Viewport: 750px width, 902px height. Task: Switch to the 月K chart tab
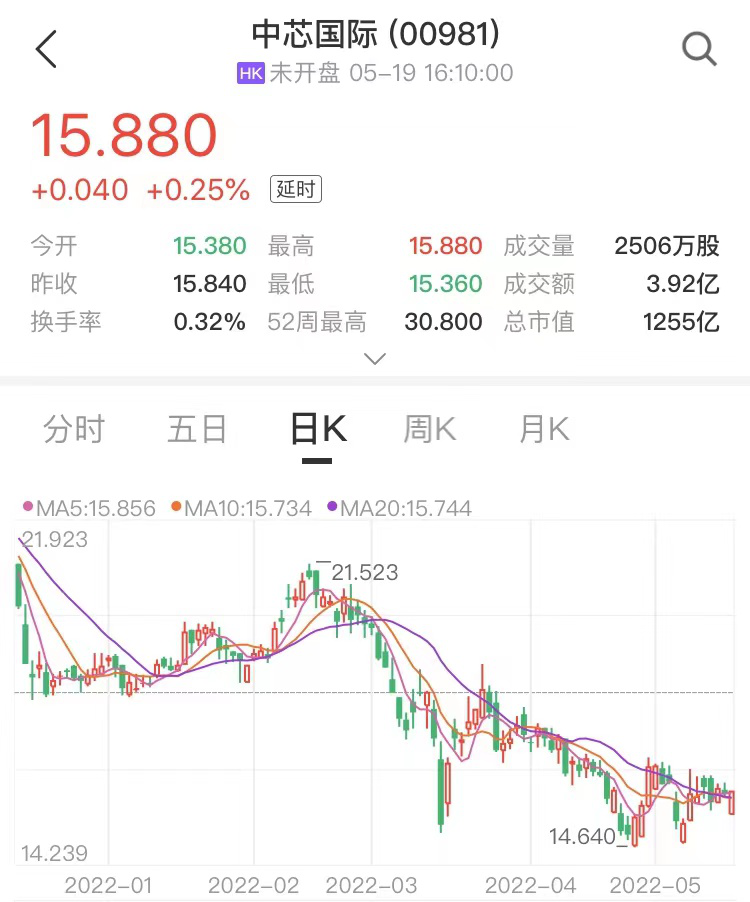[544, 430]
